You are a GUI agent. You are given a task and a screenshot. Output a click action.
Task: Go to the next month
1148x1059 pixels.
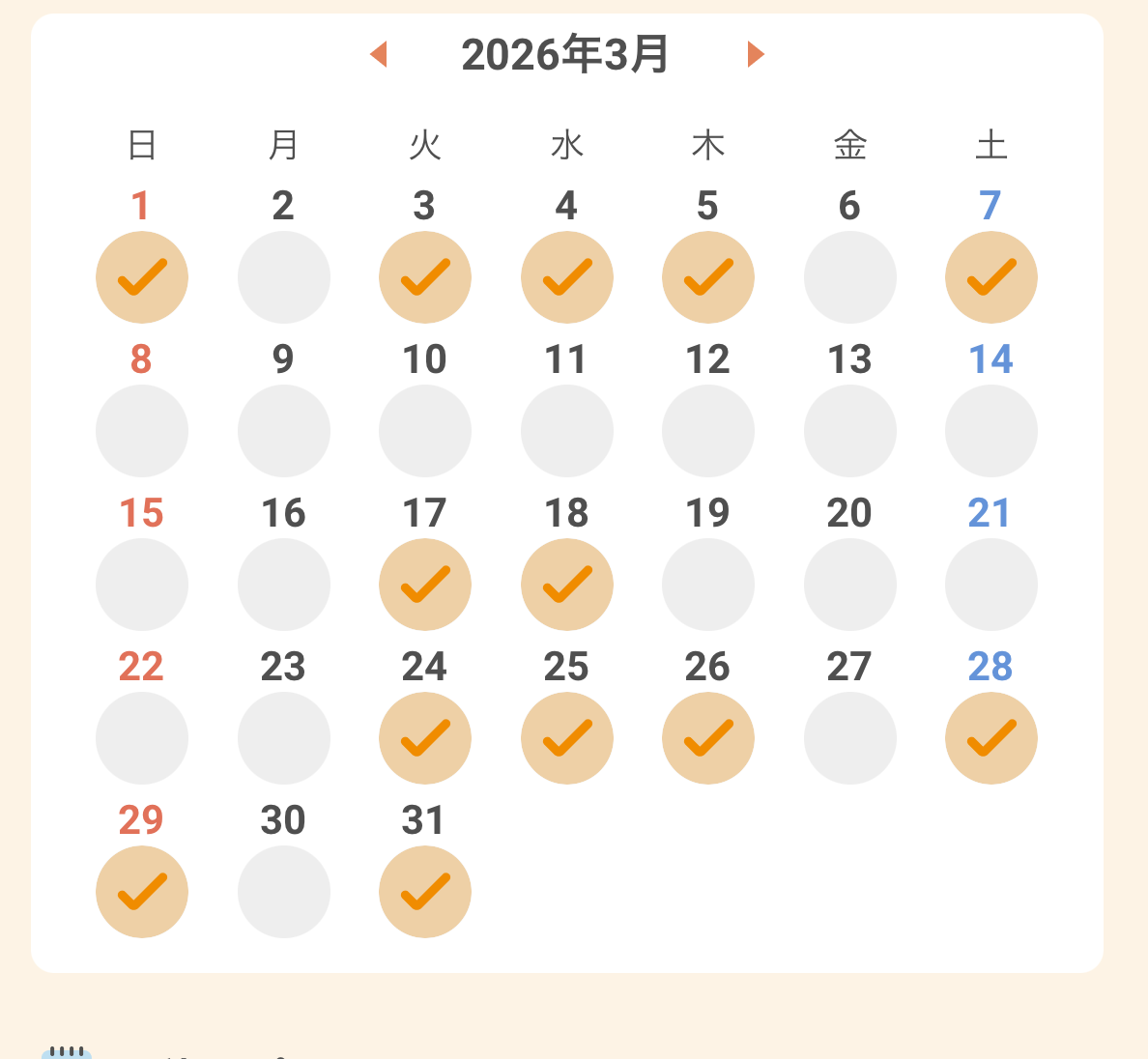click(756, 55)
